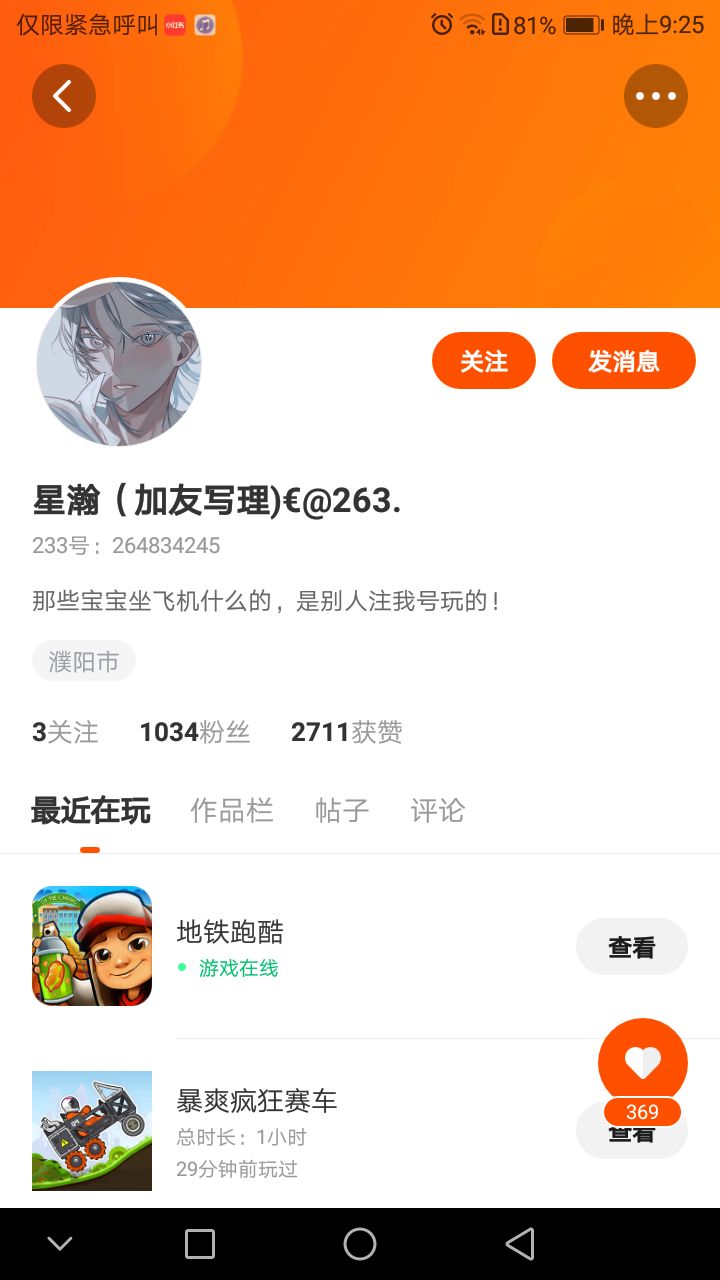Go back using the top-left arrow
Screen dimensions: 720x1280
point(64,96)
